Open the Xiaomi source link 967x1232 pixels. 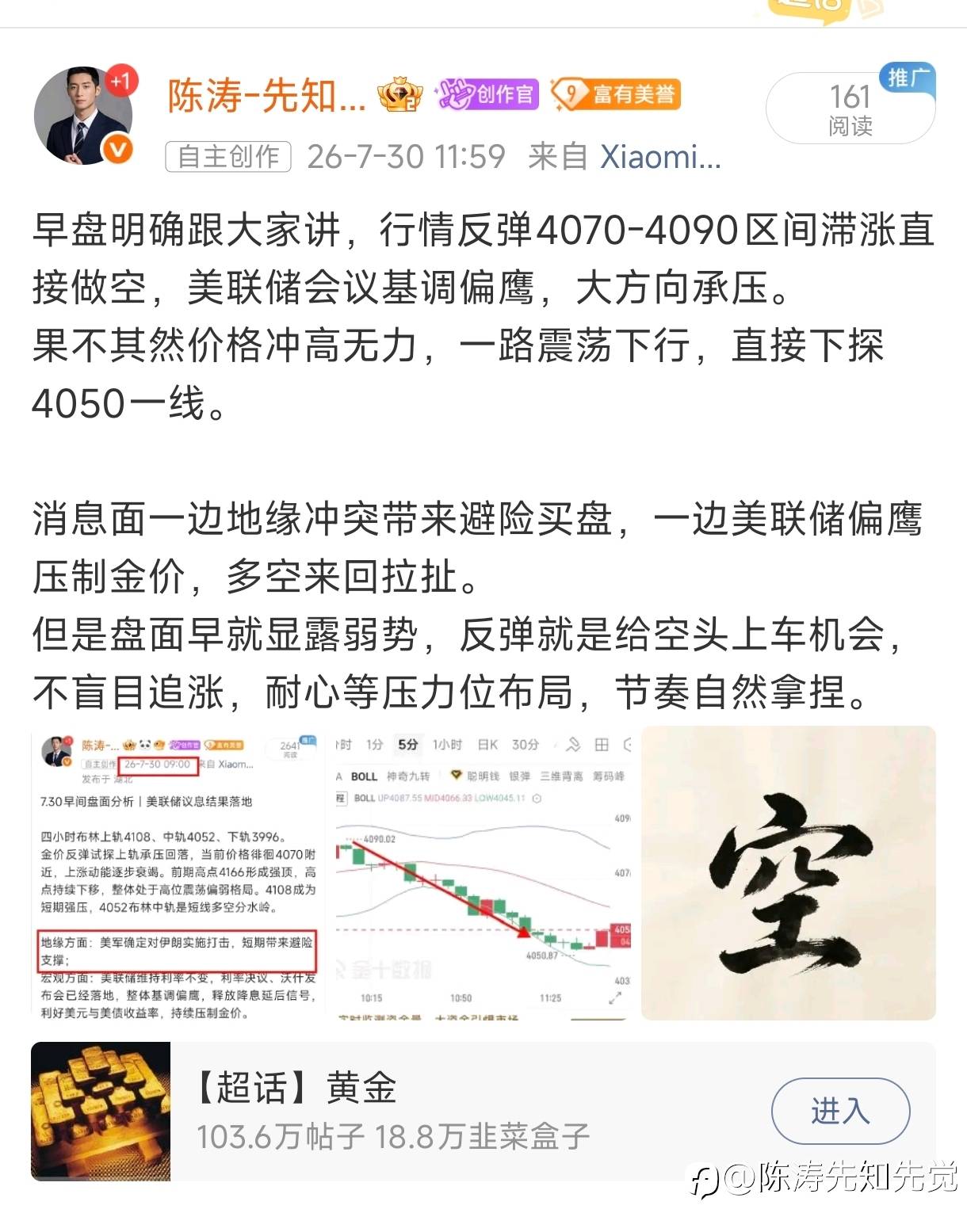660,157
